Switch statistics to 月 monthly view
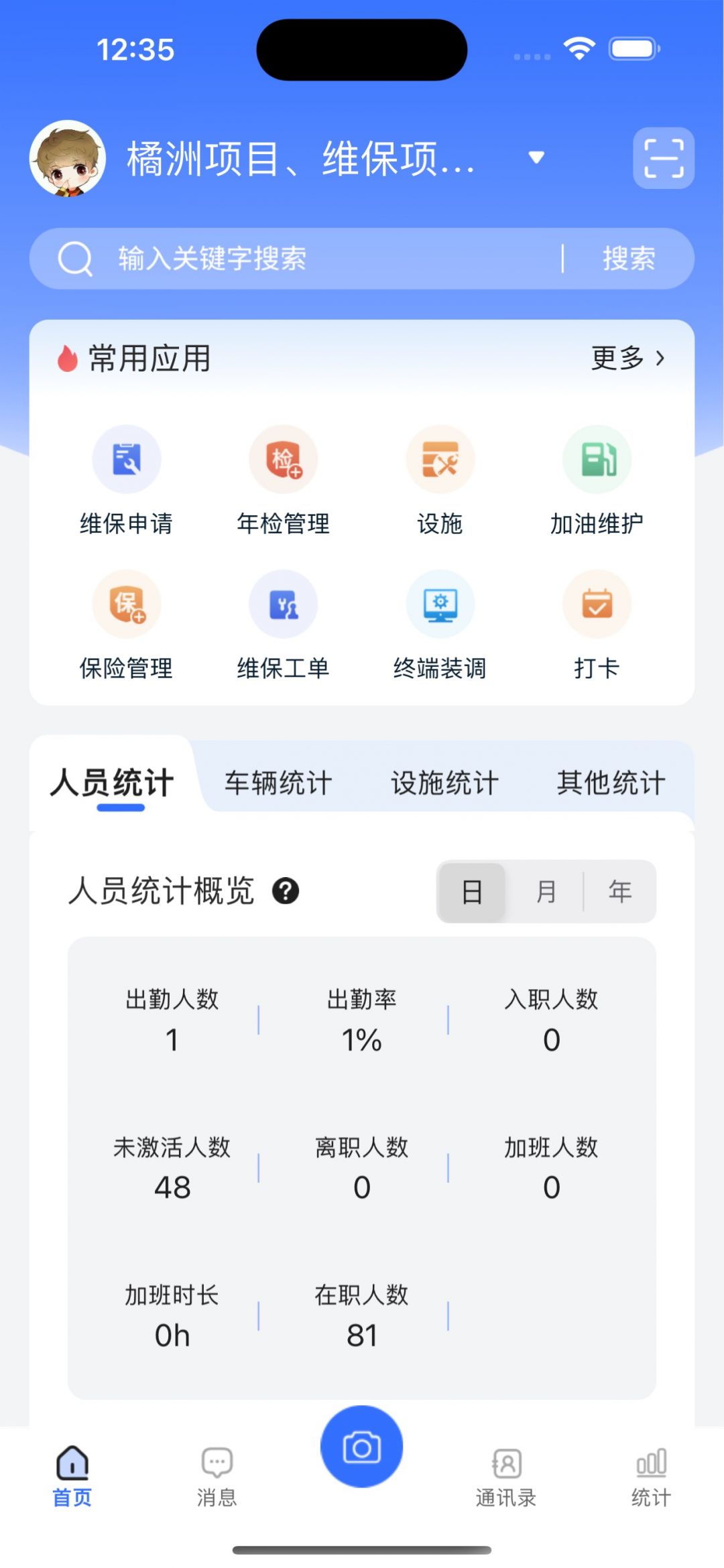 (546, 891)
